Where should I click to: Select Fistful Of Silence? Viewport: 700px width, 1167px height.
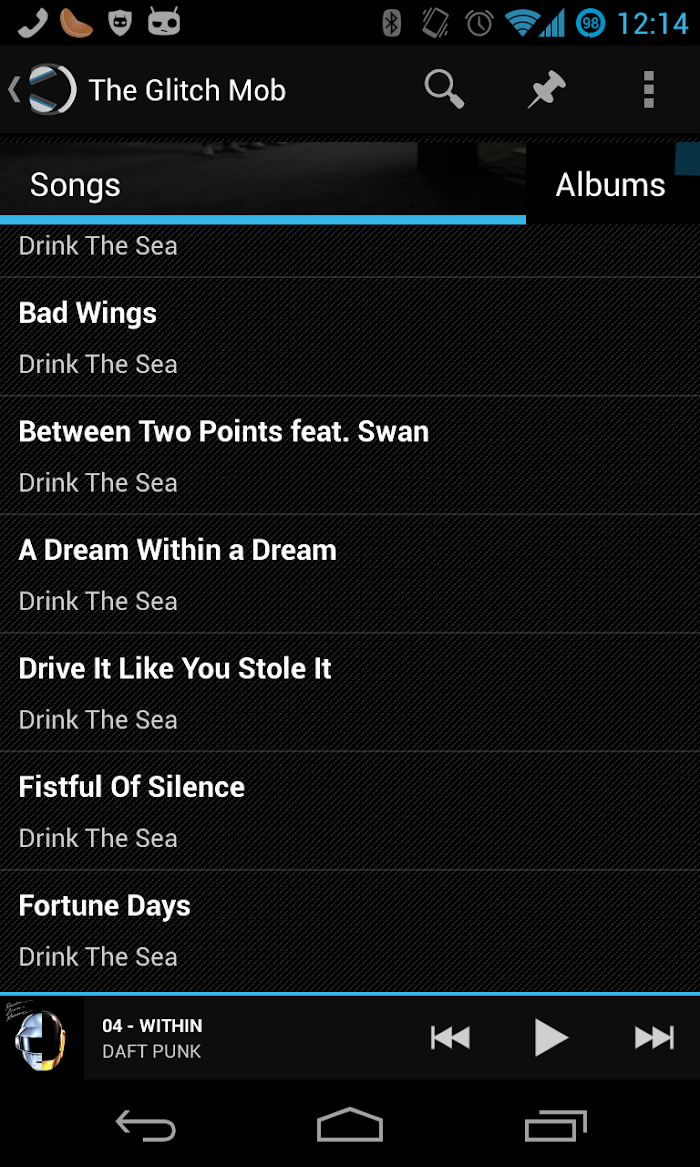350,810
